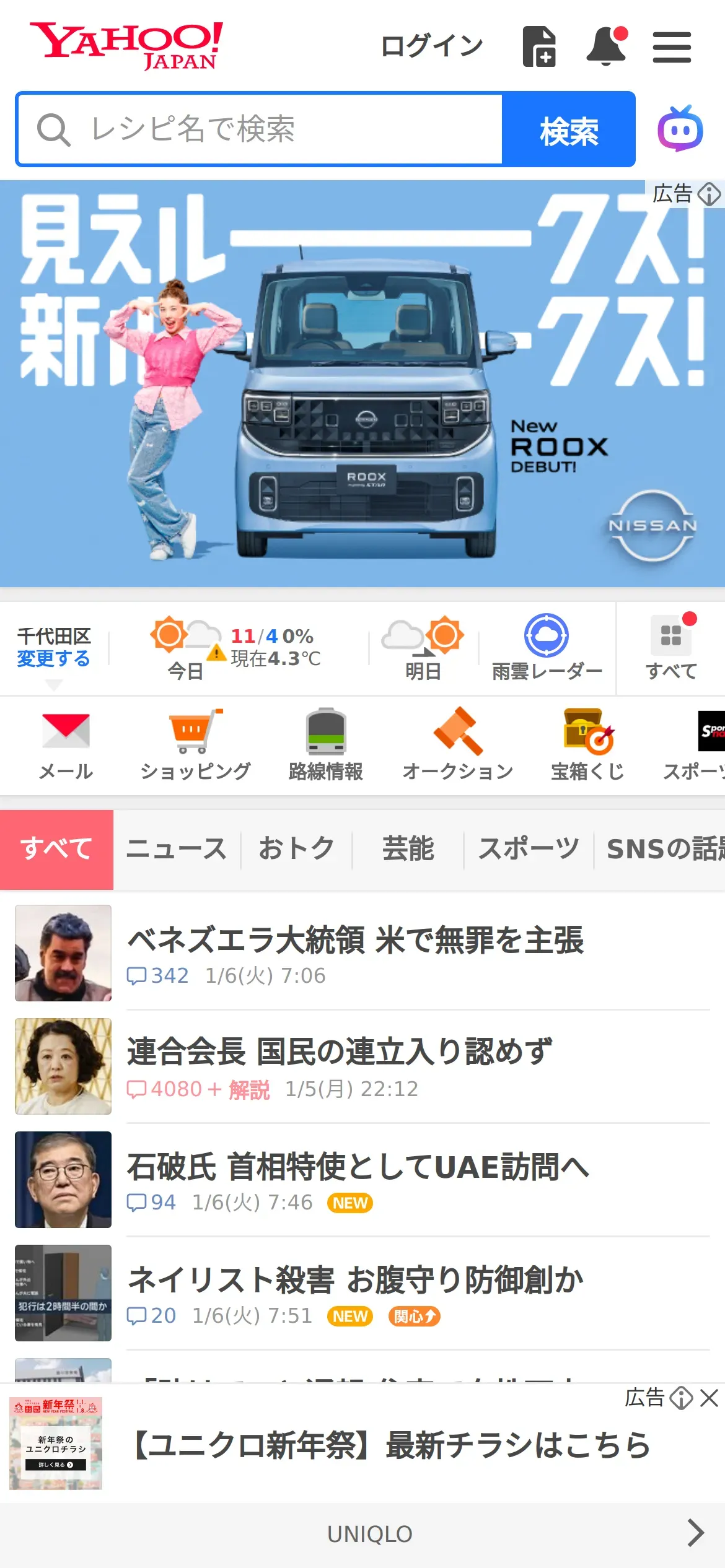Screen dimensions: 725x1568
Task: Open 雨雲レーダー rain radar
Action: pyautogui.click(x=547, y=647)
